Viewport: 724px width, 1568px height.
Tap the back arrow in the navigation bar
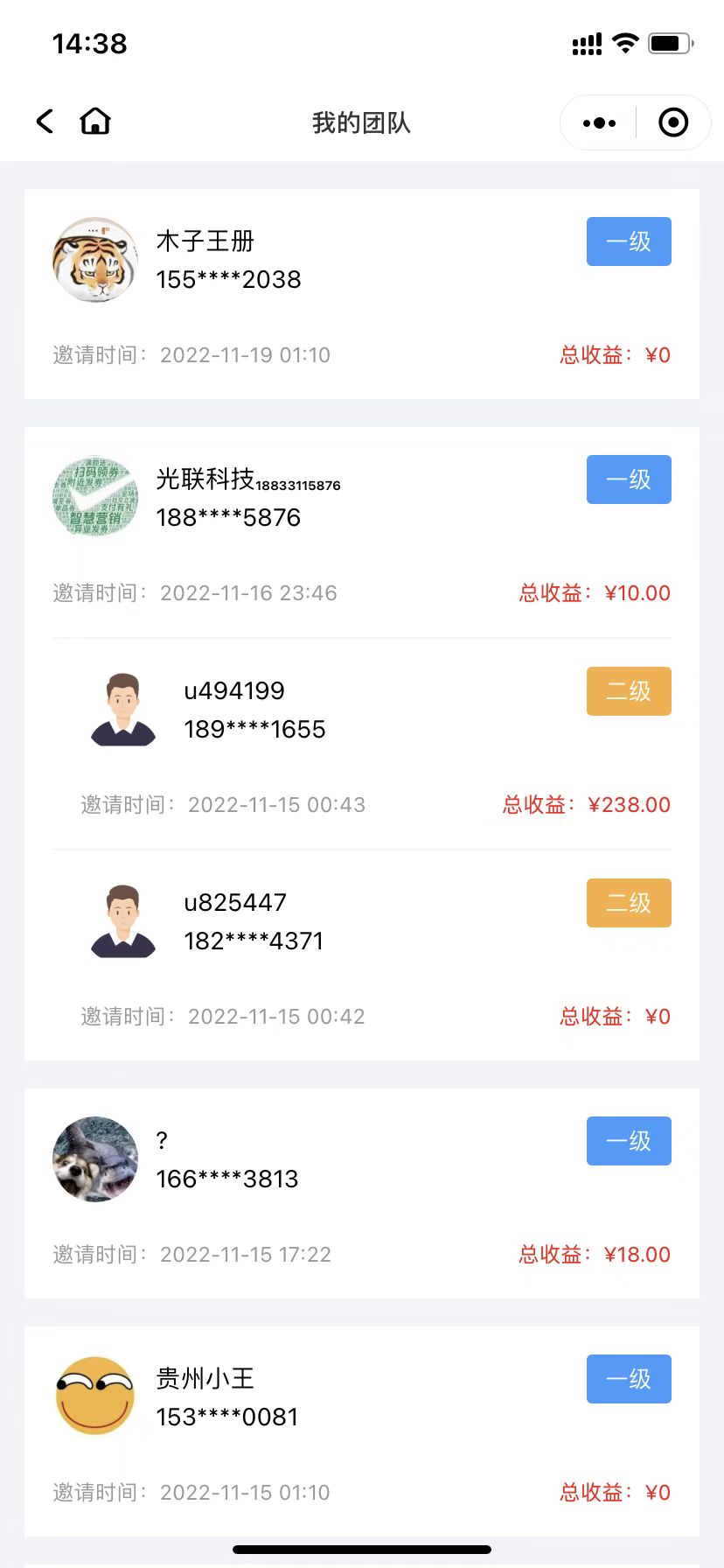pos(44,122)
